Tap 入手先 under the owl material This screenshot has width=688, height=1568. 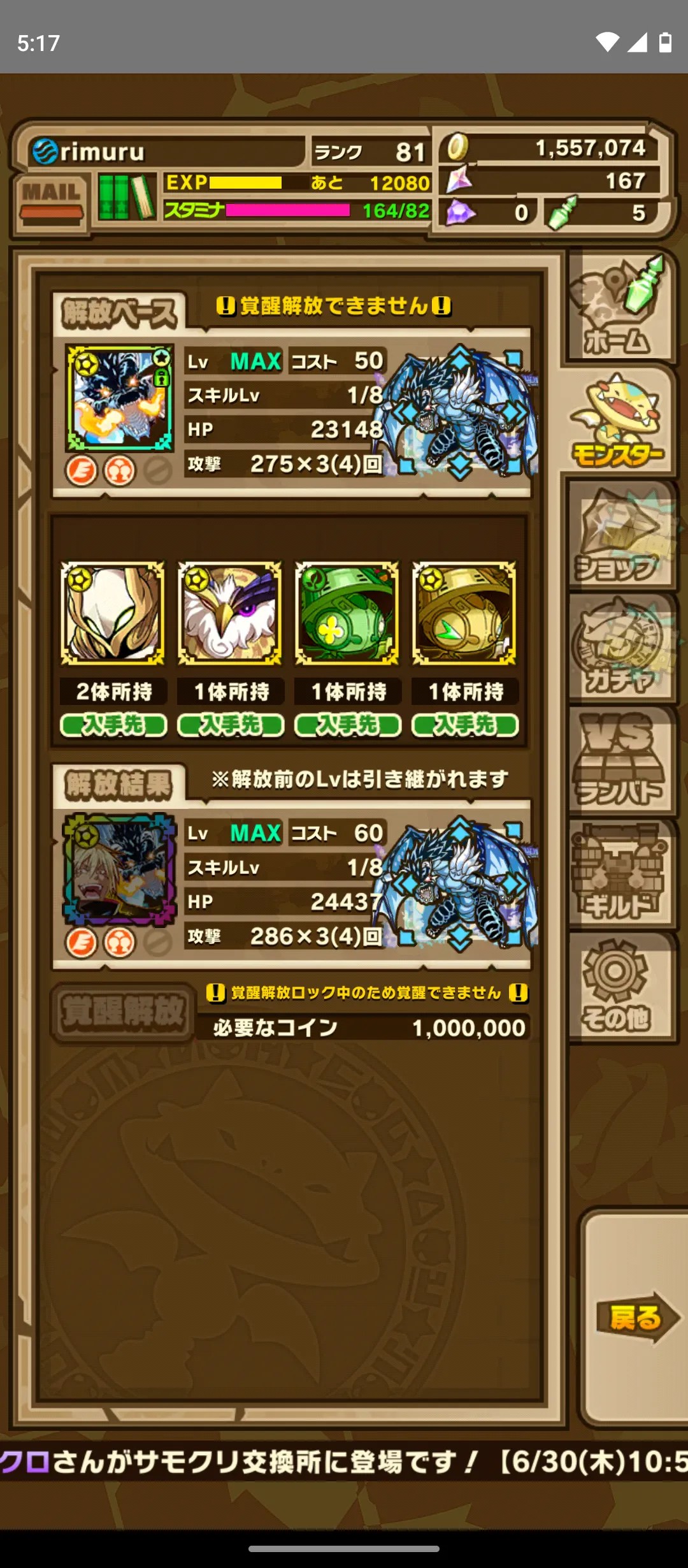point(231,725)
